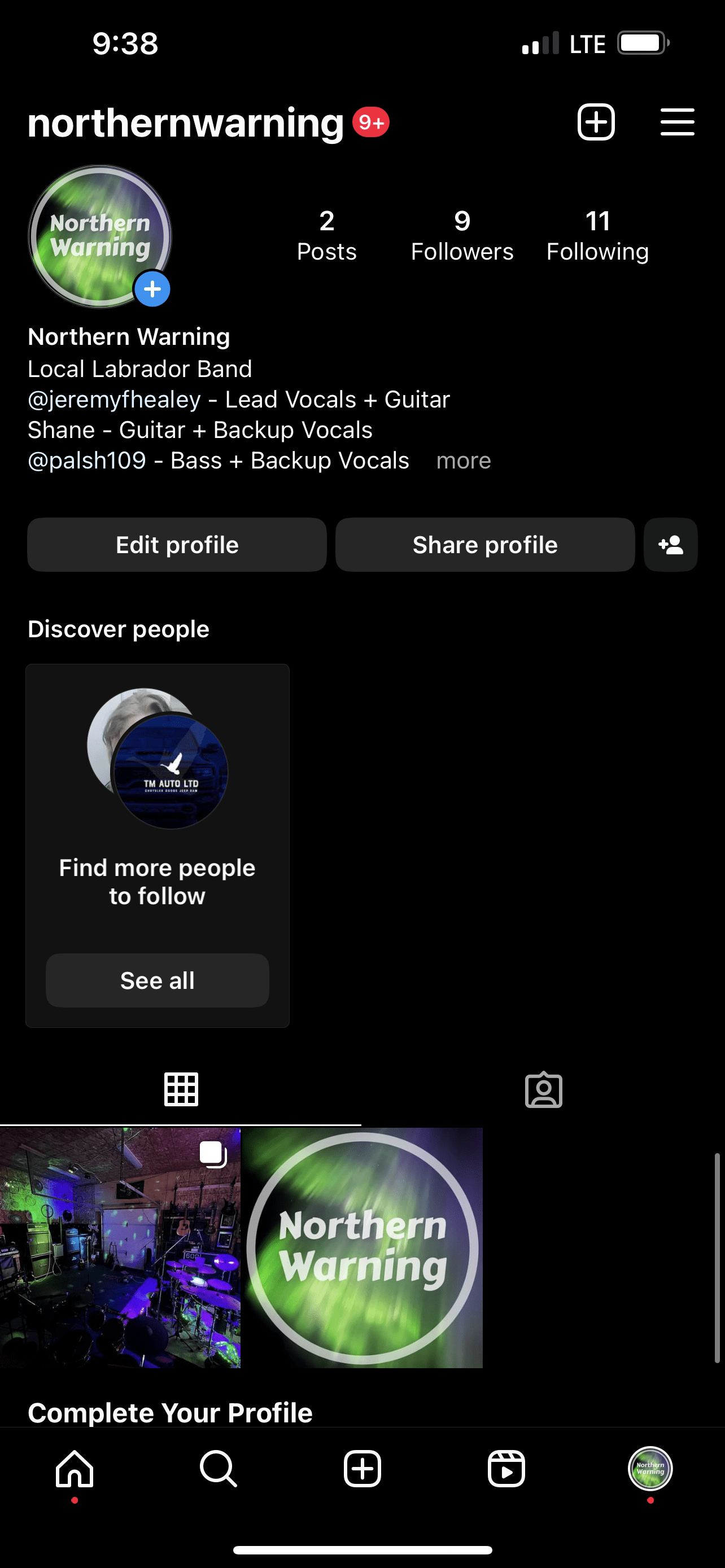
Task: Go to the Home feed tab
Action: pos(75,1469)
